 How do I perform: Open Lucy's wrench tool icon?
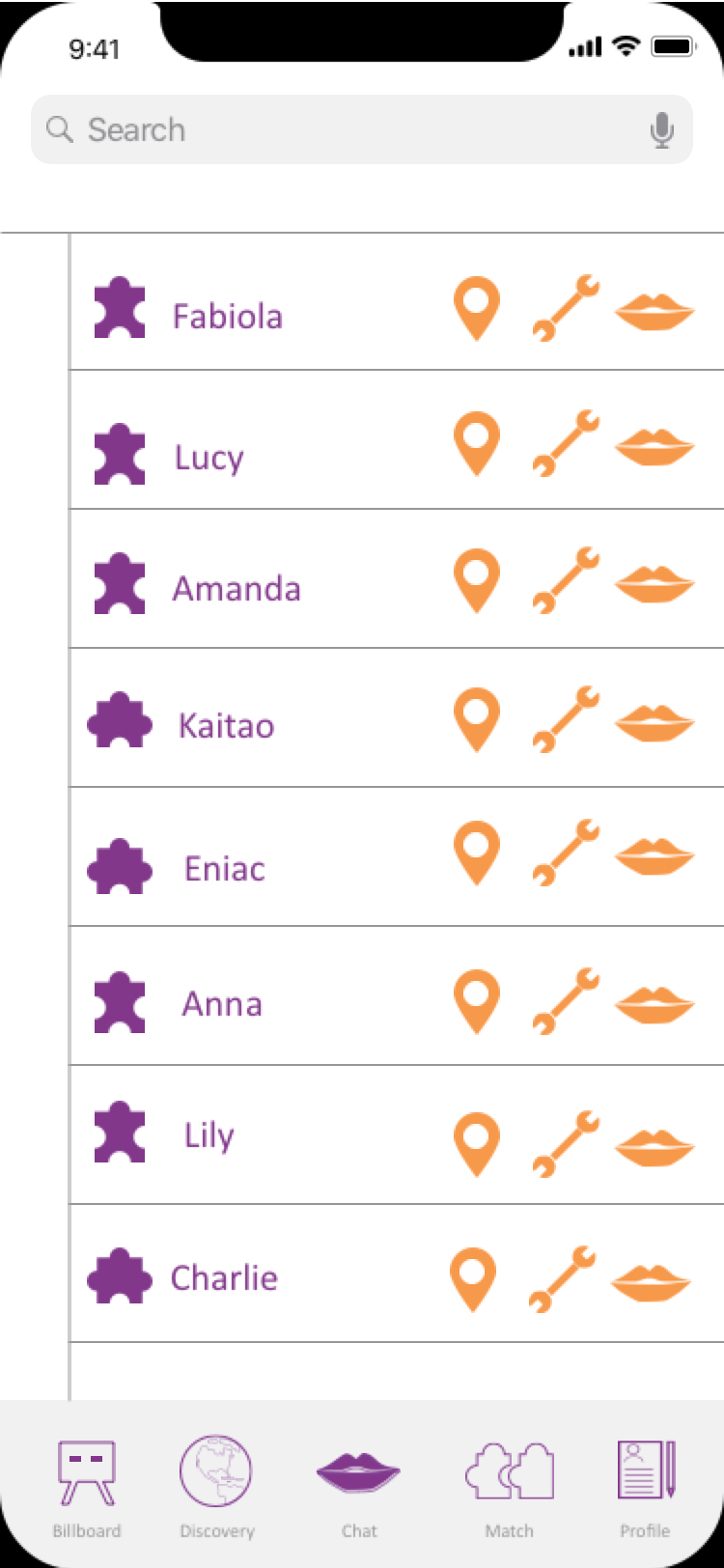[x=566, y=443]
